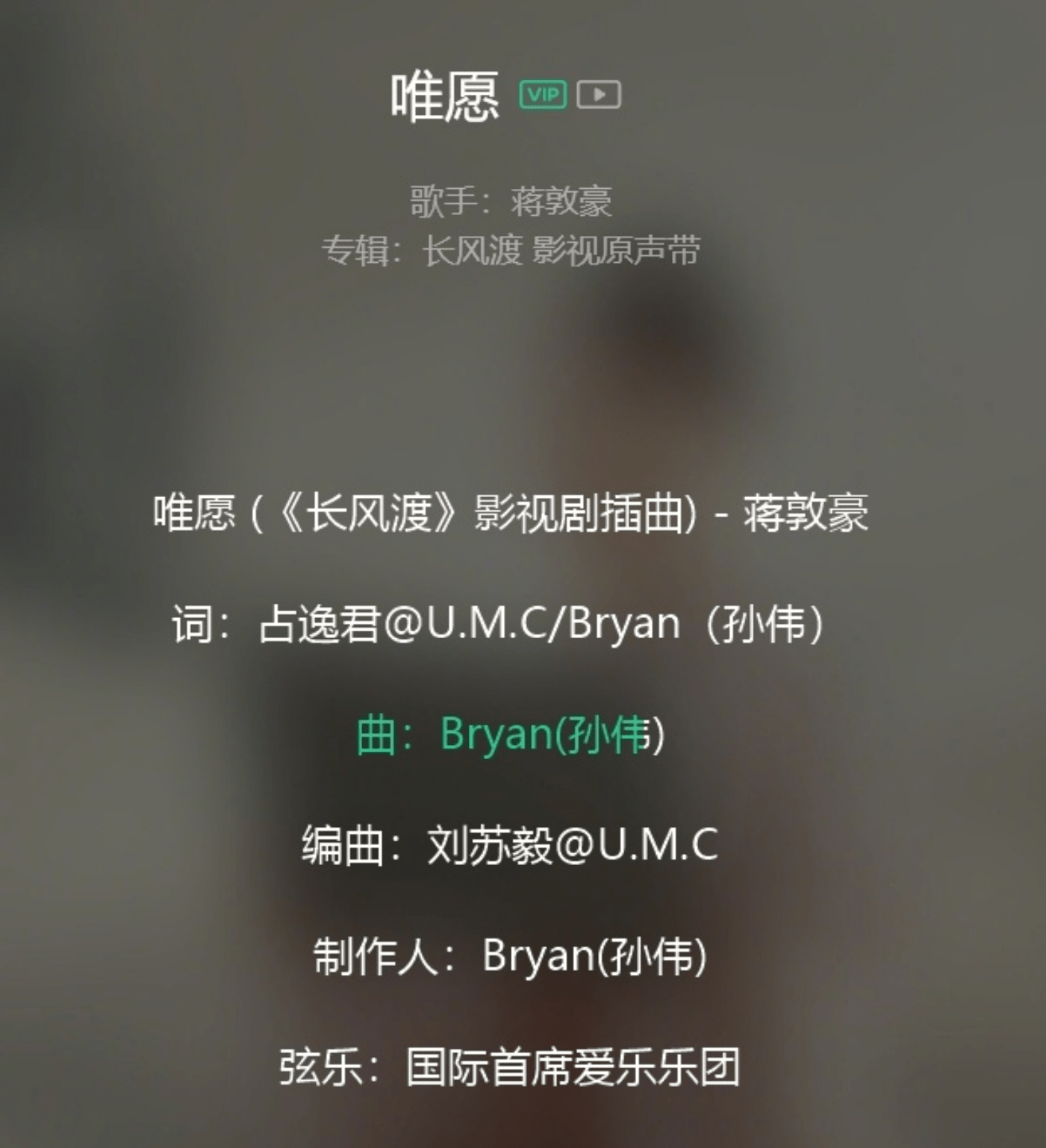Open the music video icon beside 唯愿
Screen dimensions: 1046x1148
coord(599,95)
